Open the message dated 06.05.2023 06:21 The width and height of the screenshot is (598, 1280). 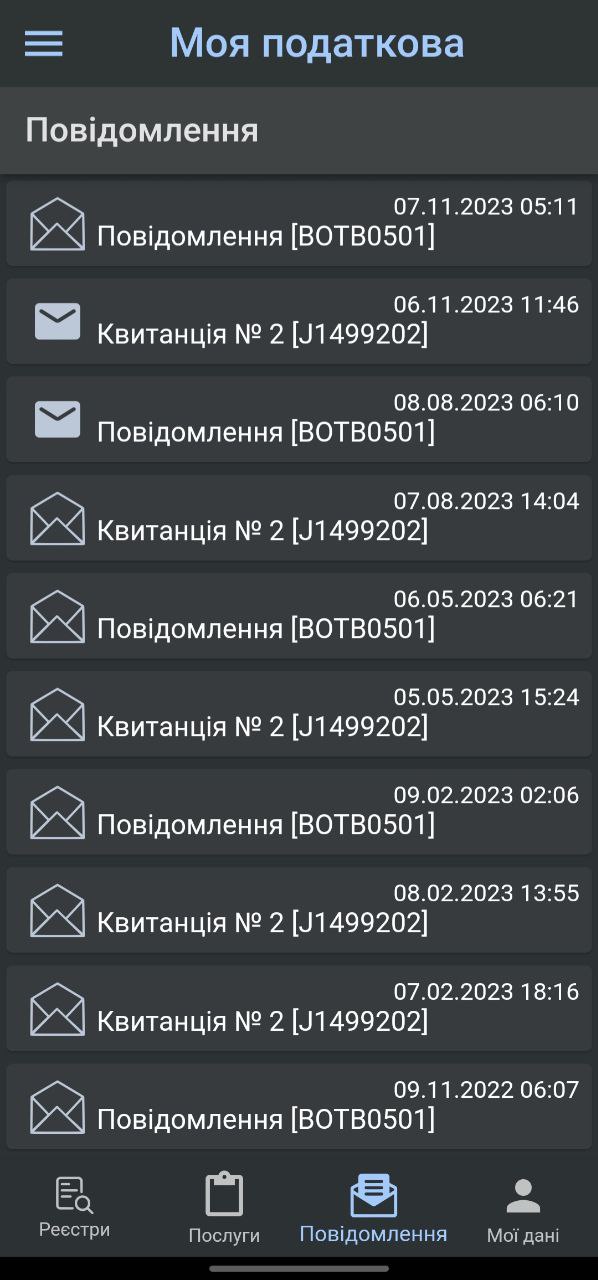pos(299,615)
